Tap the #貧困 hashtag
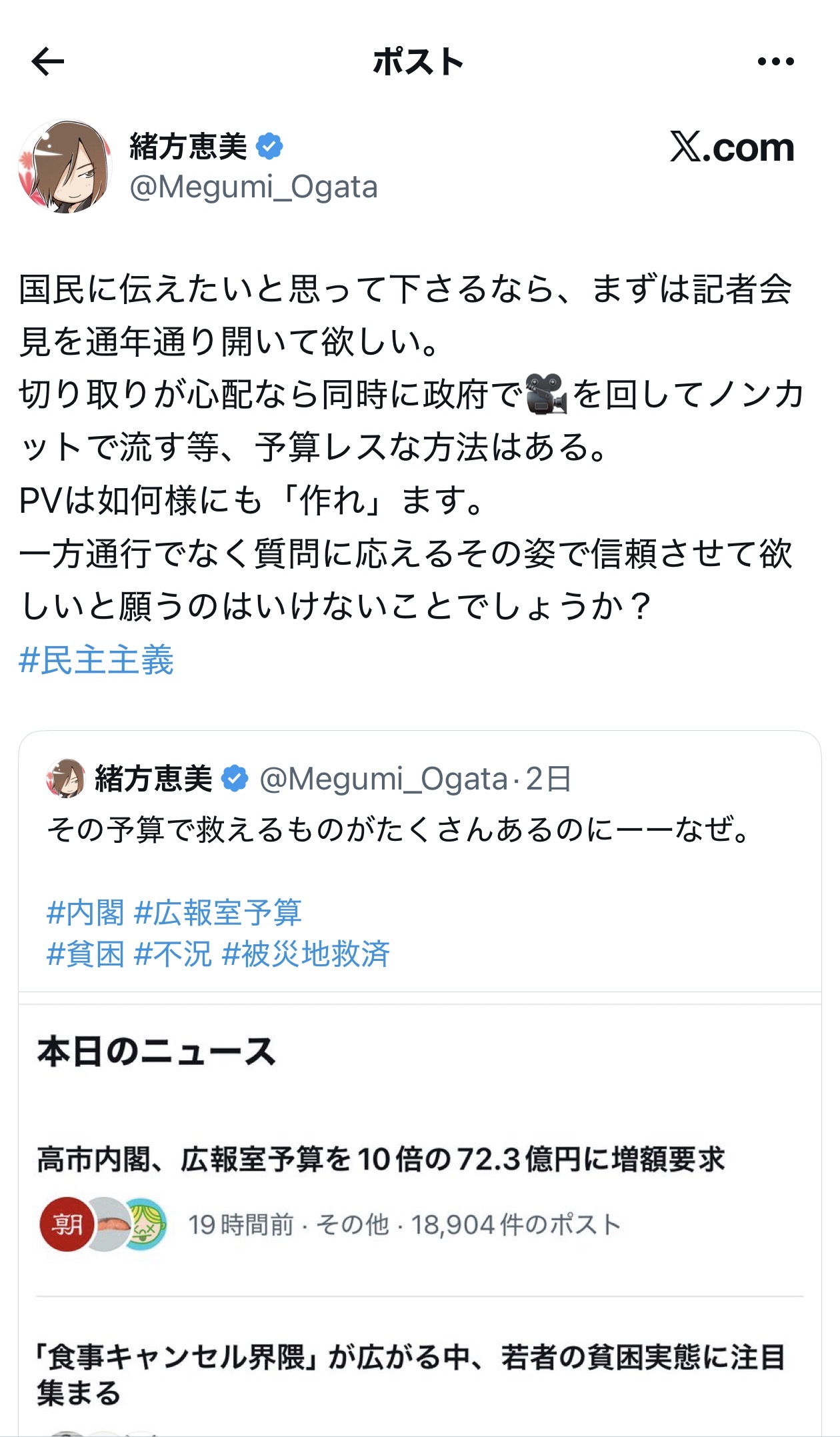The width and height of the screenshot is (840, 1437). coord(85,954)
